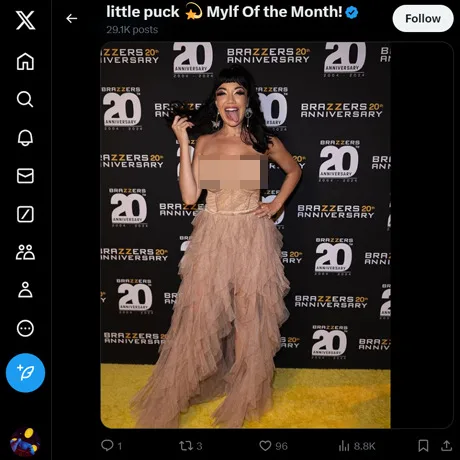Open your profile page

[25, 290]
